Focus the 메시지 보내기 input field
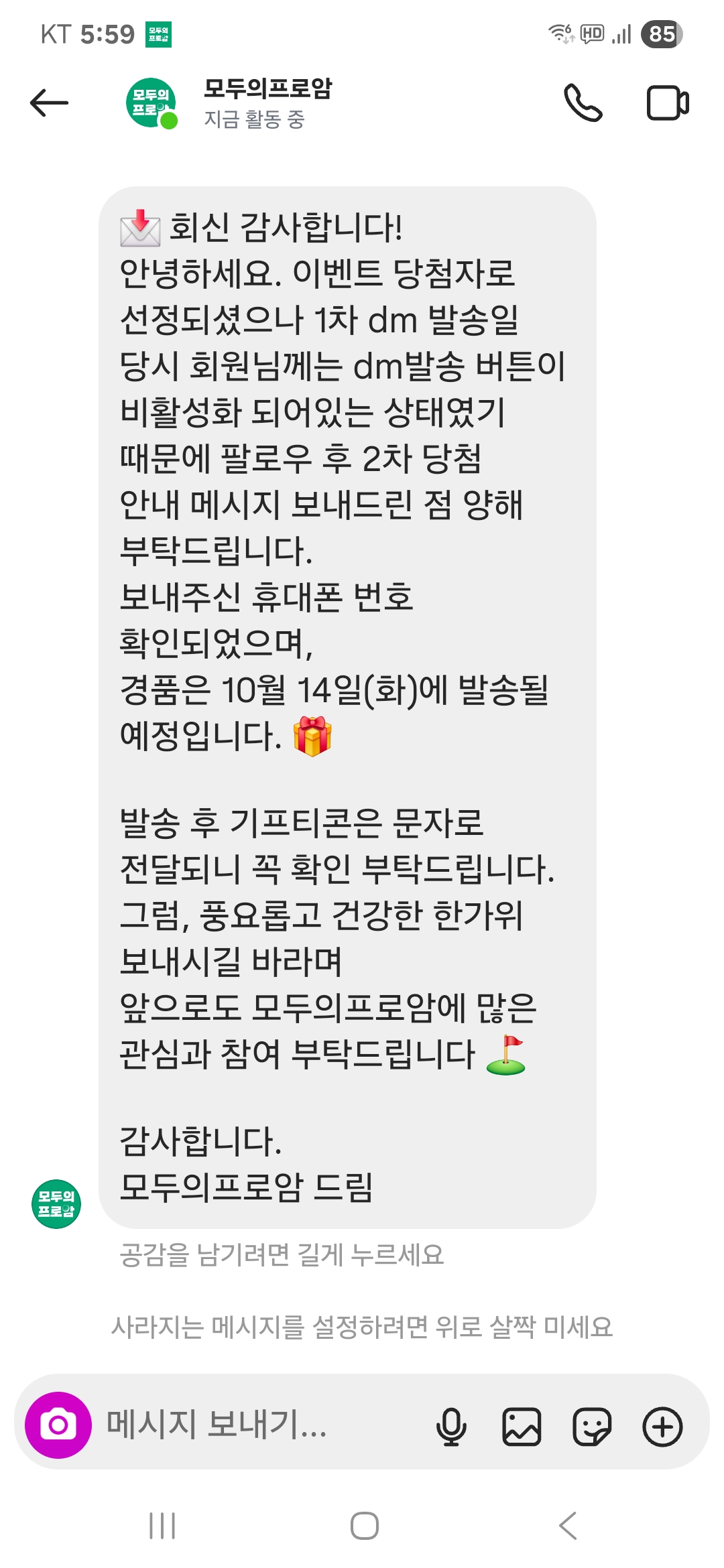This screenshot has height=1568, width=724. [255, 1425]
